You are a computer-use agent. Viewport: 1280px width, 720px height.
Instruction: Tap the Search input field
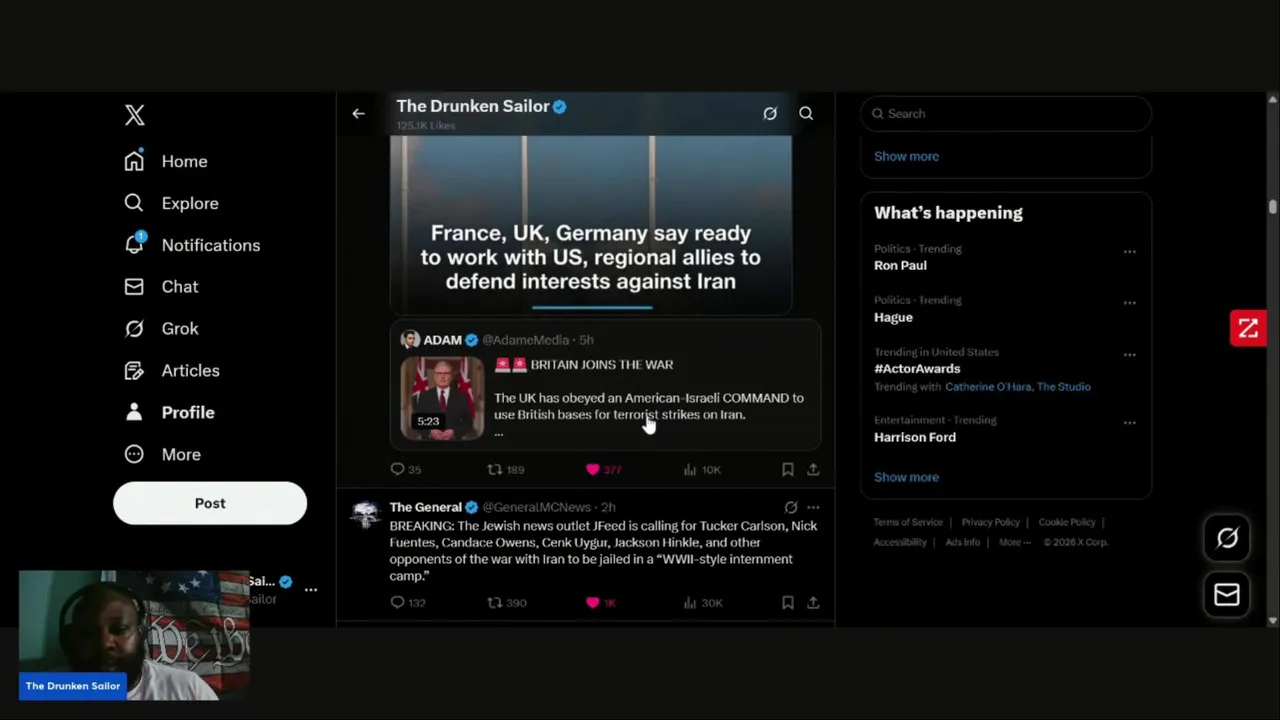pos(1005,114)
